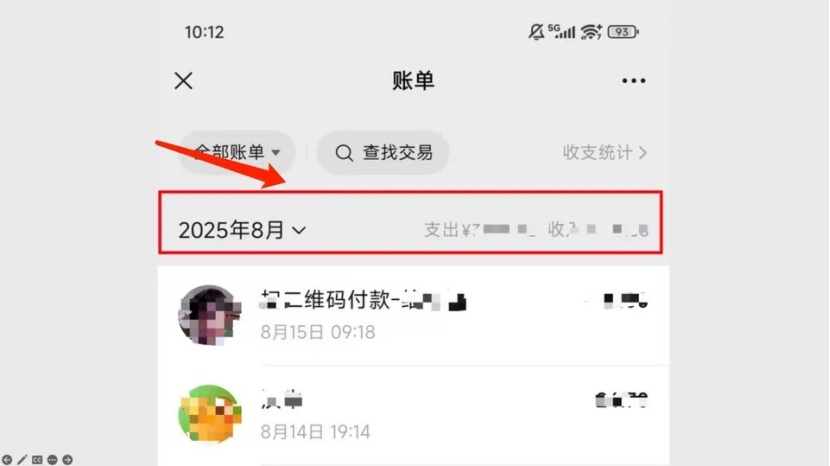Viewport: 830px width, 466px height.
Task: Open 收支统计 statistics
Action: coord(605,153)
